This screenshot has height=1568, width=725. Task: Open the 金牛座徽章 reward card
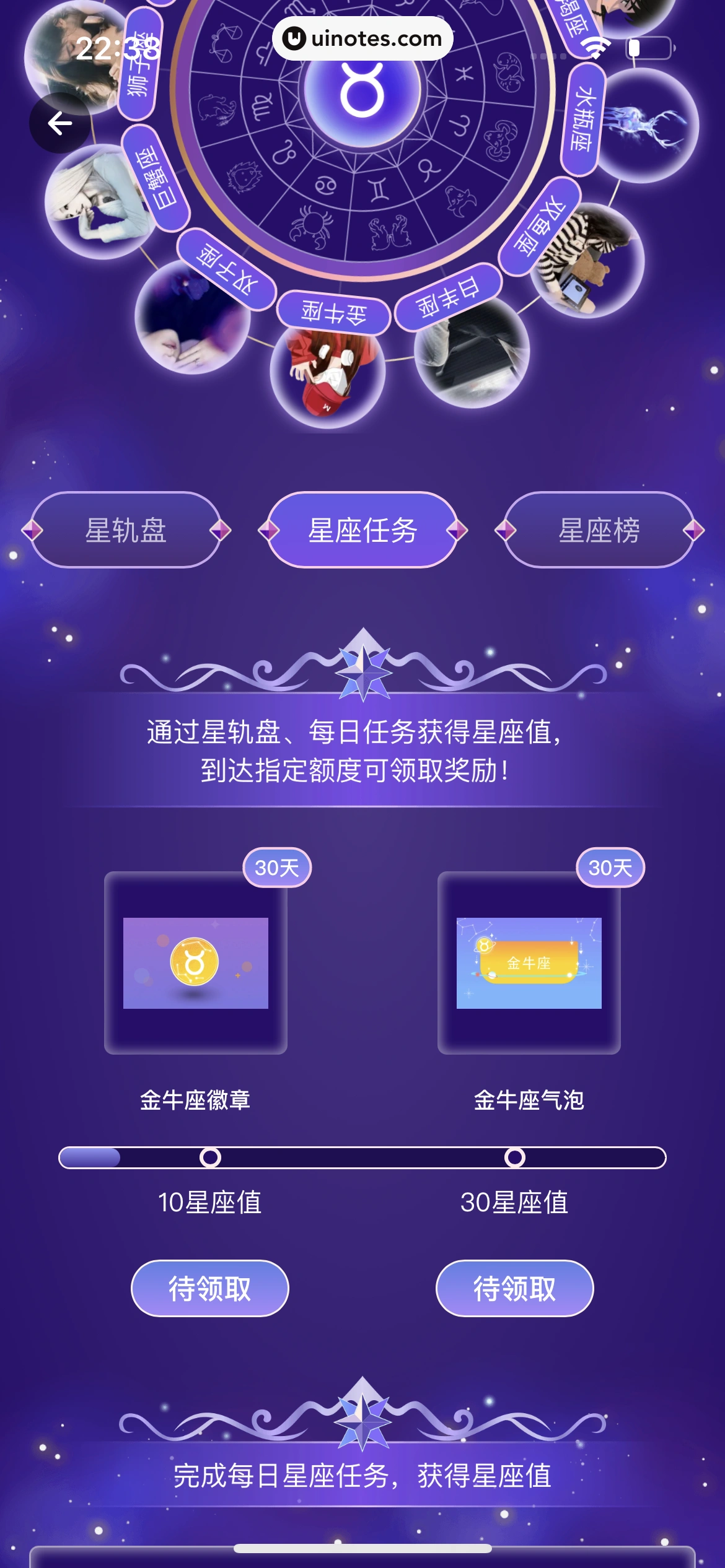click(196, 963)
